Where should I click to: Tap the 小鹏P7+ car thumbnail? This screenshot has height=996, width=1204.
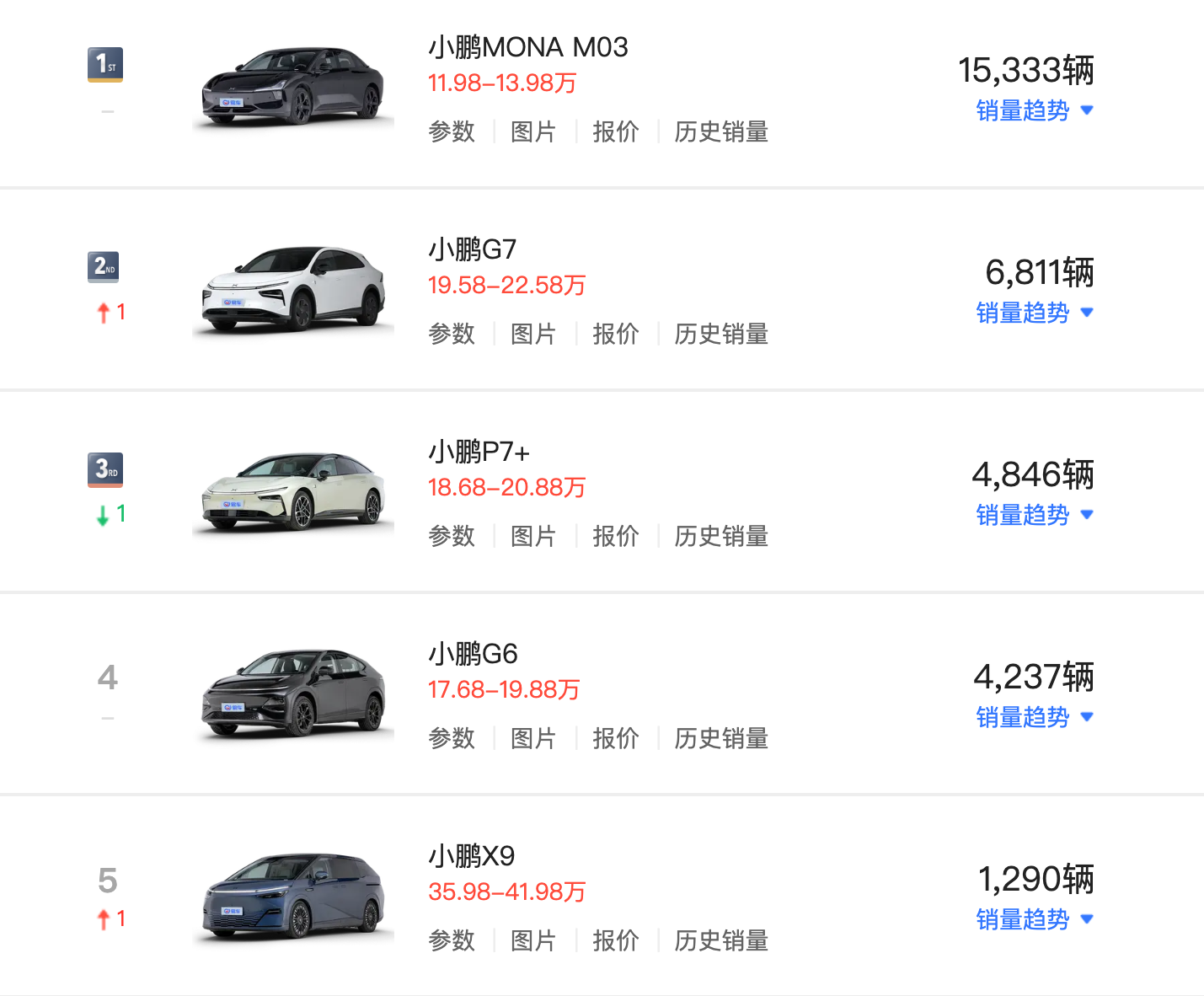(x=293, y=490)
